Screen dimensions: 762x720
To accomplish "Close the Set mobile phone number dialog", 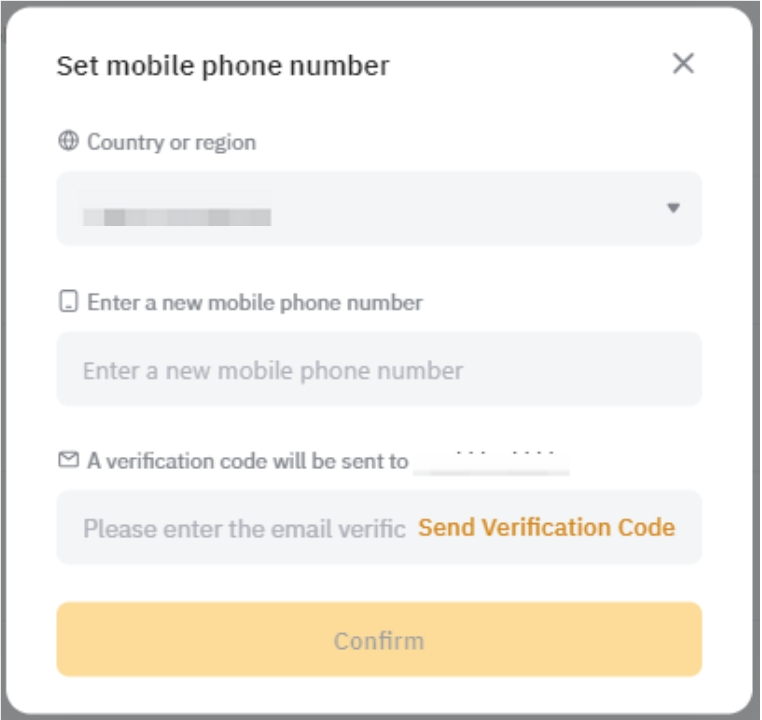I will pos(683,64).
